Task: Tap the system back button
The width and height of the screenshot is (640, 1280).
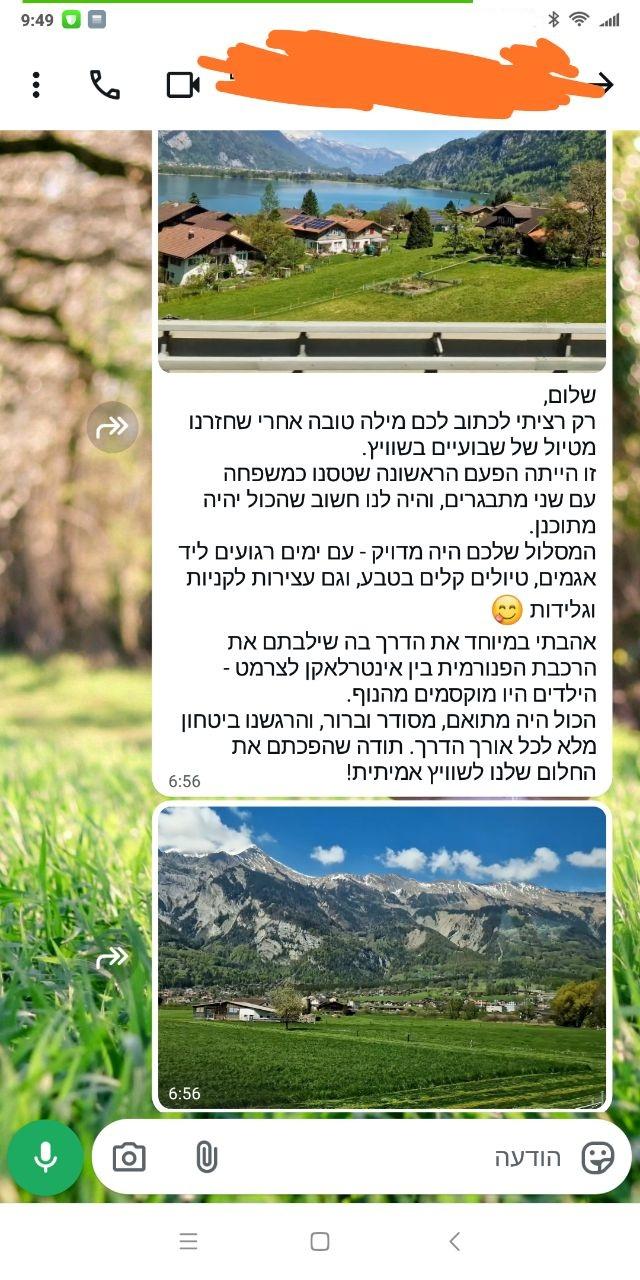Action: [x=454, y=1241]
